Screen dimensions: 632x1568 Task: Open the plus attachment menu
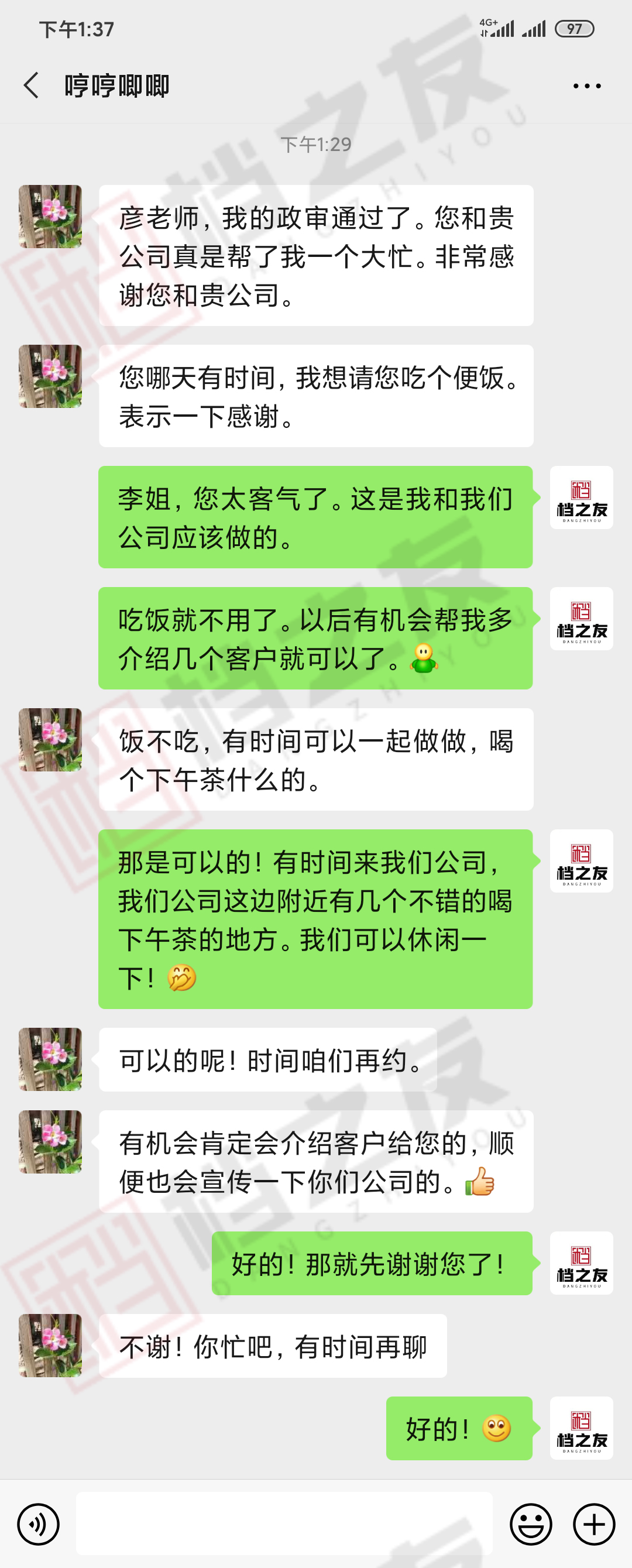pyautogui.click(x=593, y=1524)
